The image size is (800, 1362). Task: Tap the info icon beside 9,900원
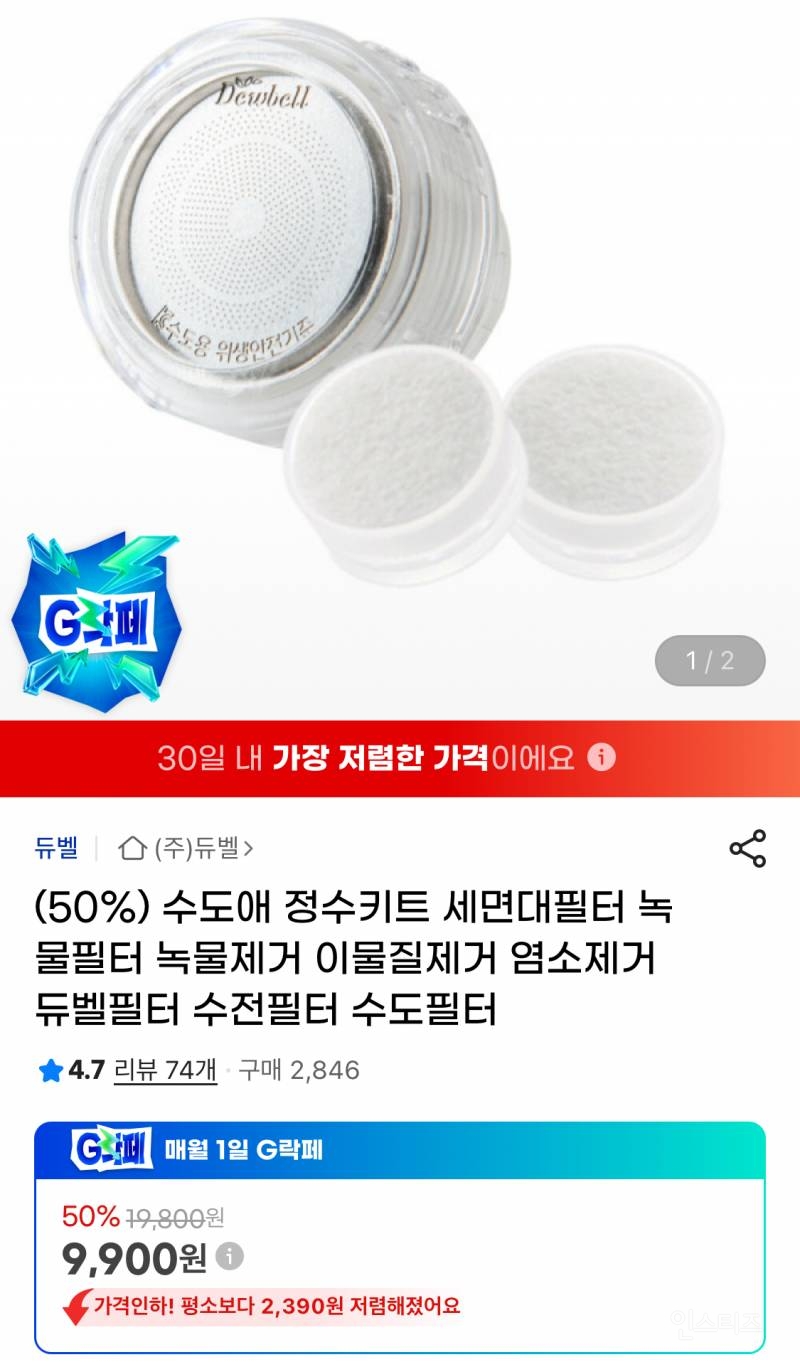229,1256
